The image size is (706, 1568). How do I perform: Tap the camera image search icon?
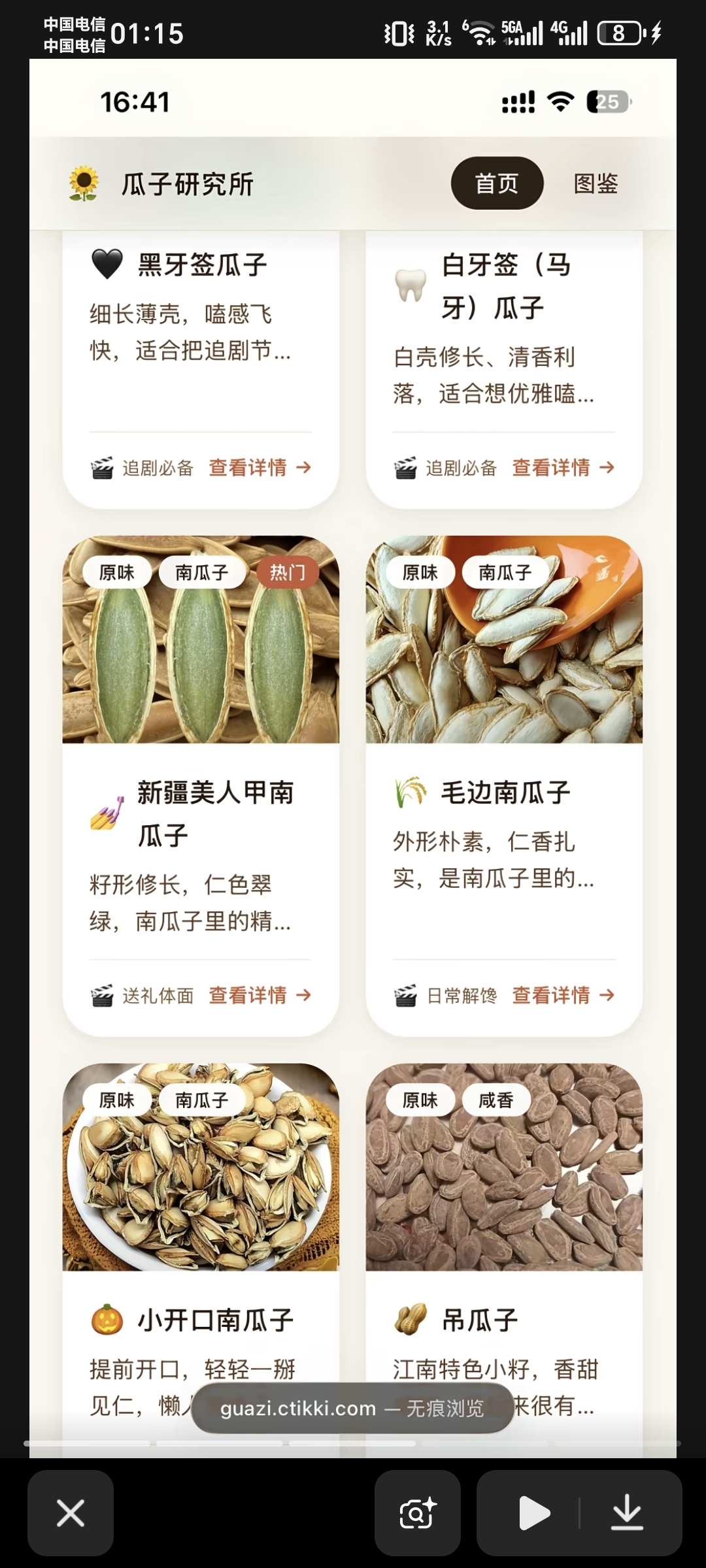(x=418, y=1513)
